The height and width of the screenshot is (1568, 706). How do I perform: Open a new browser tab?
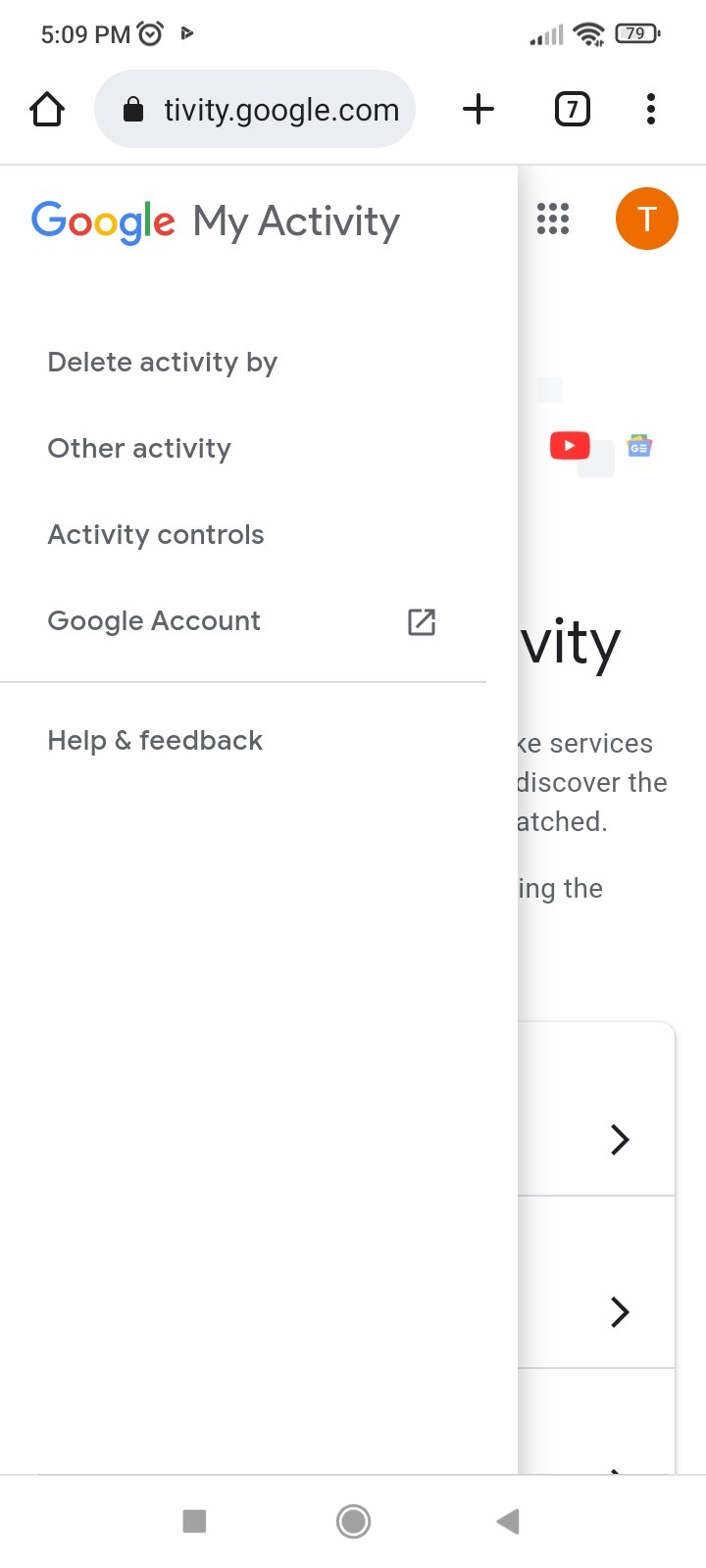(x=479, y=109)
